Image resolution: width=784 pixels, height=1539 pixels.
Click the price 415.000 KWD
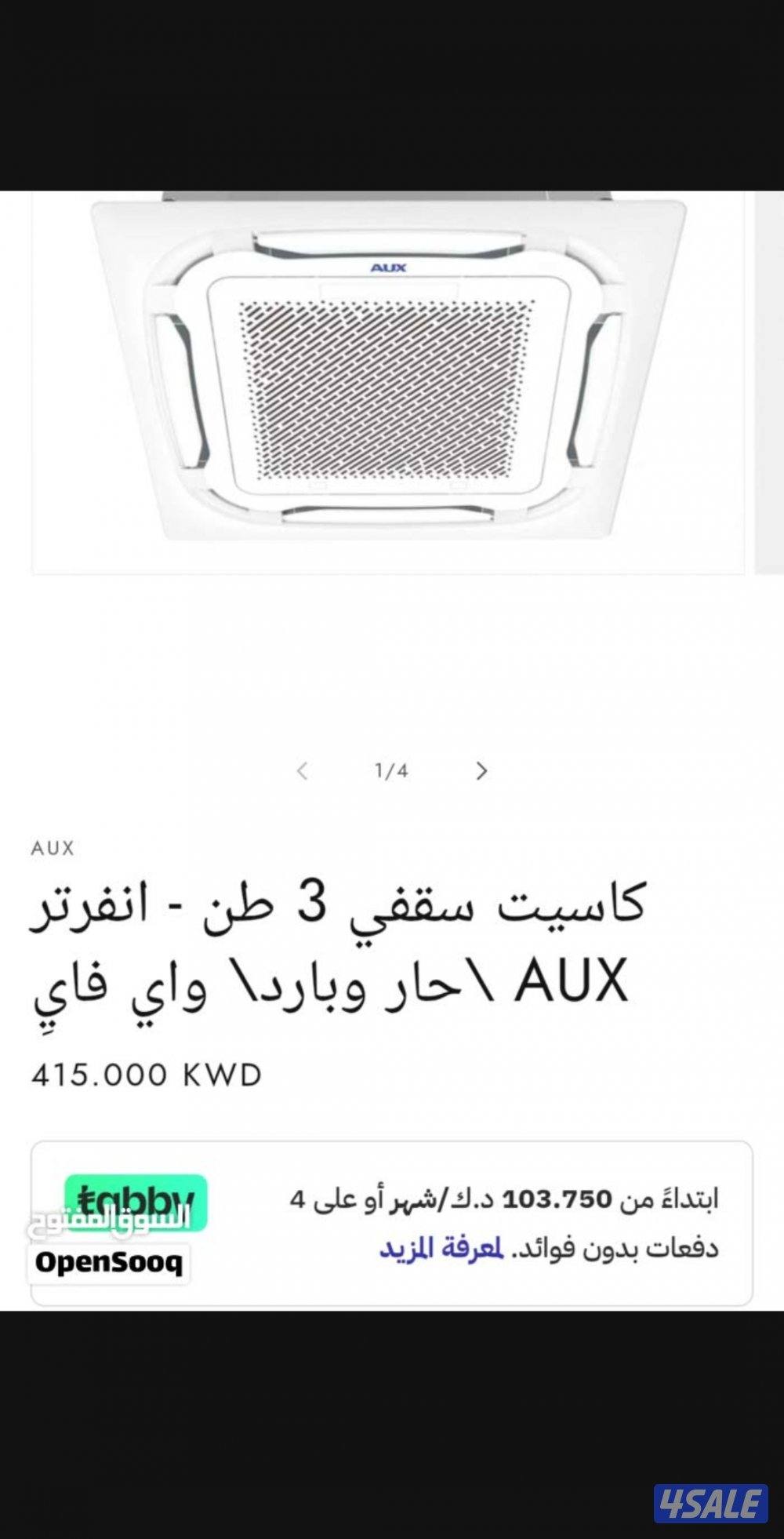point(144,1075)
